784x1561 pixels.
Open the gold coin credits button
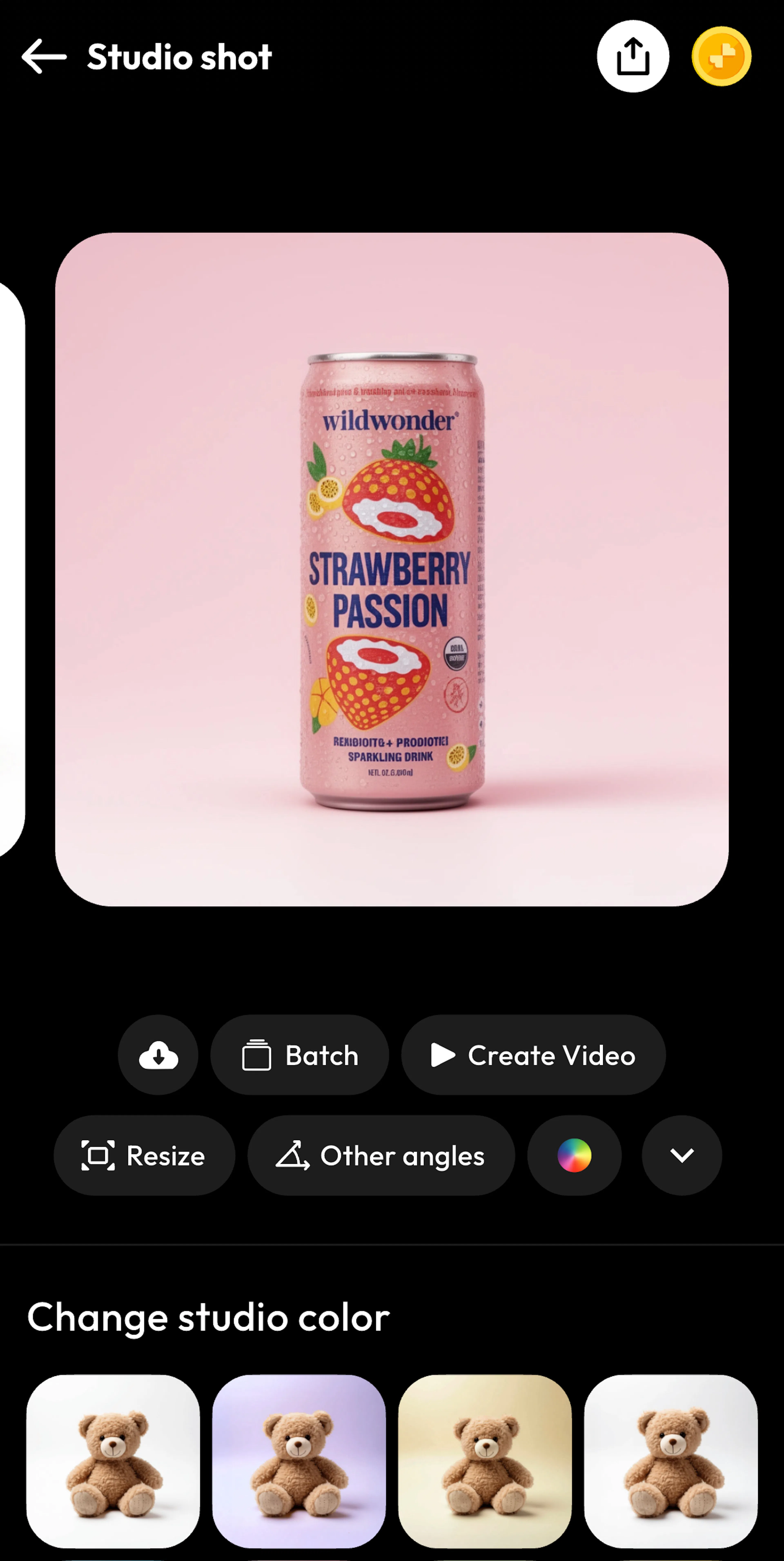pos(721,56)
